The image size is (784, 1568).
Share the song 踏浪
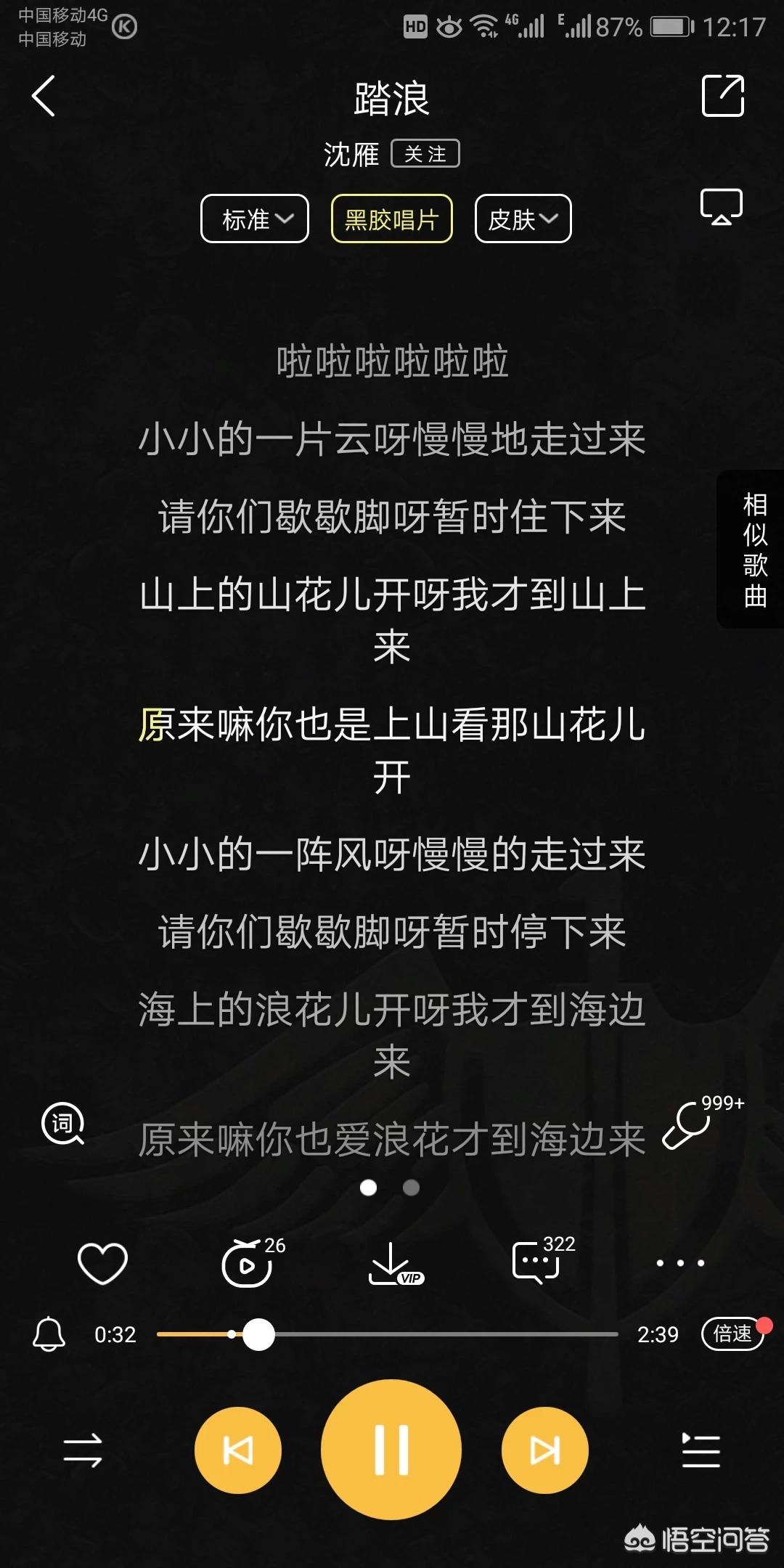723,95
